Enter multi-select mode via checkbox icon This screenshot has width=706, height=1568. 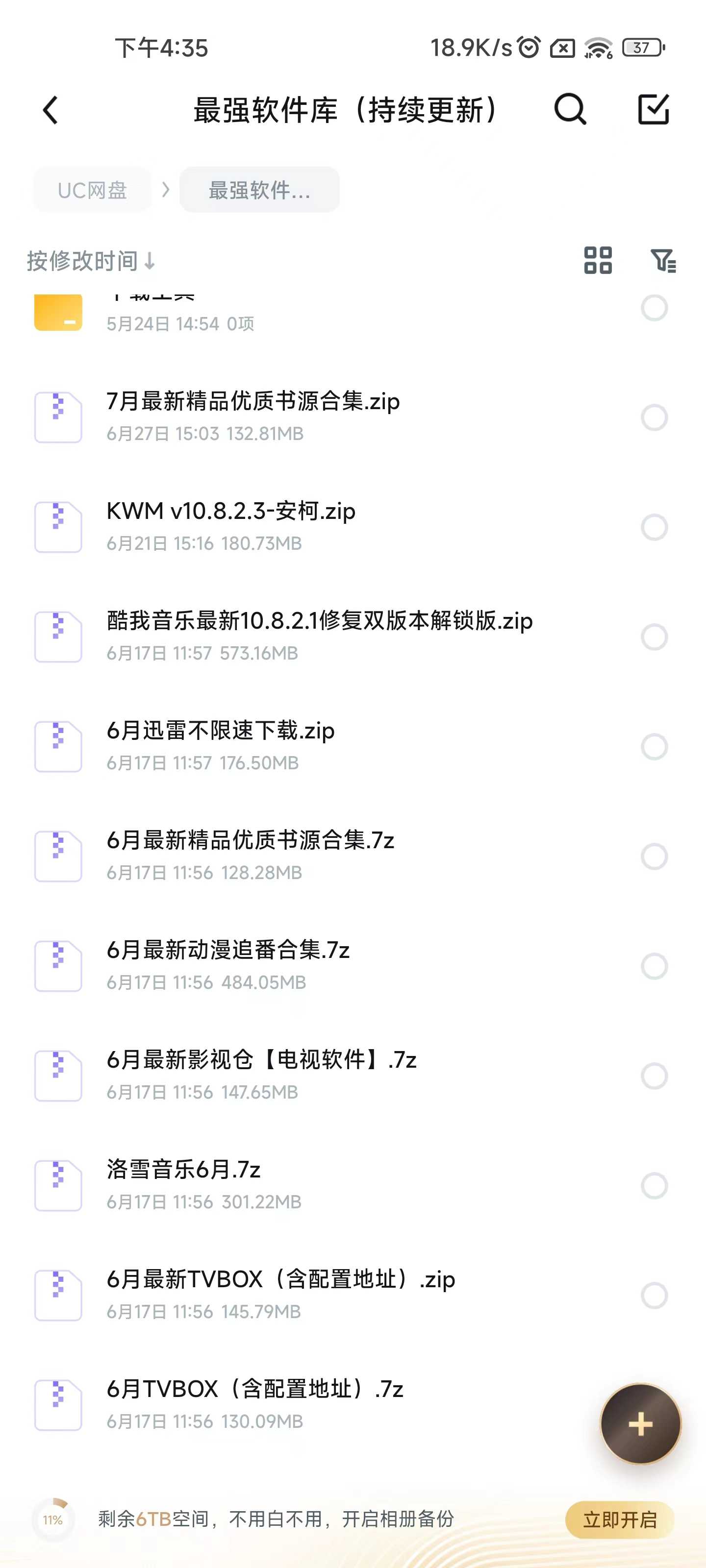(654, 110)
